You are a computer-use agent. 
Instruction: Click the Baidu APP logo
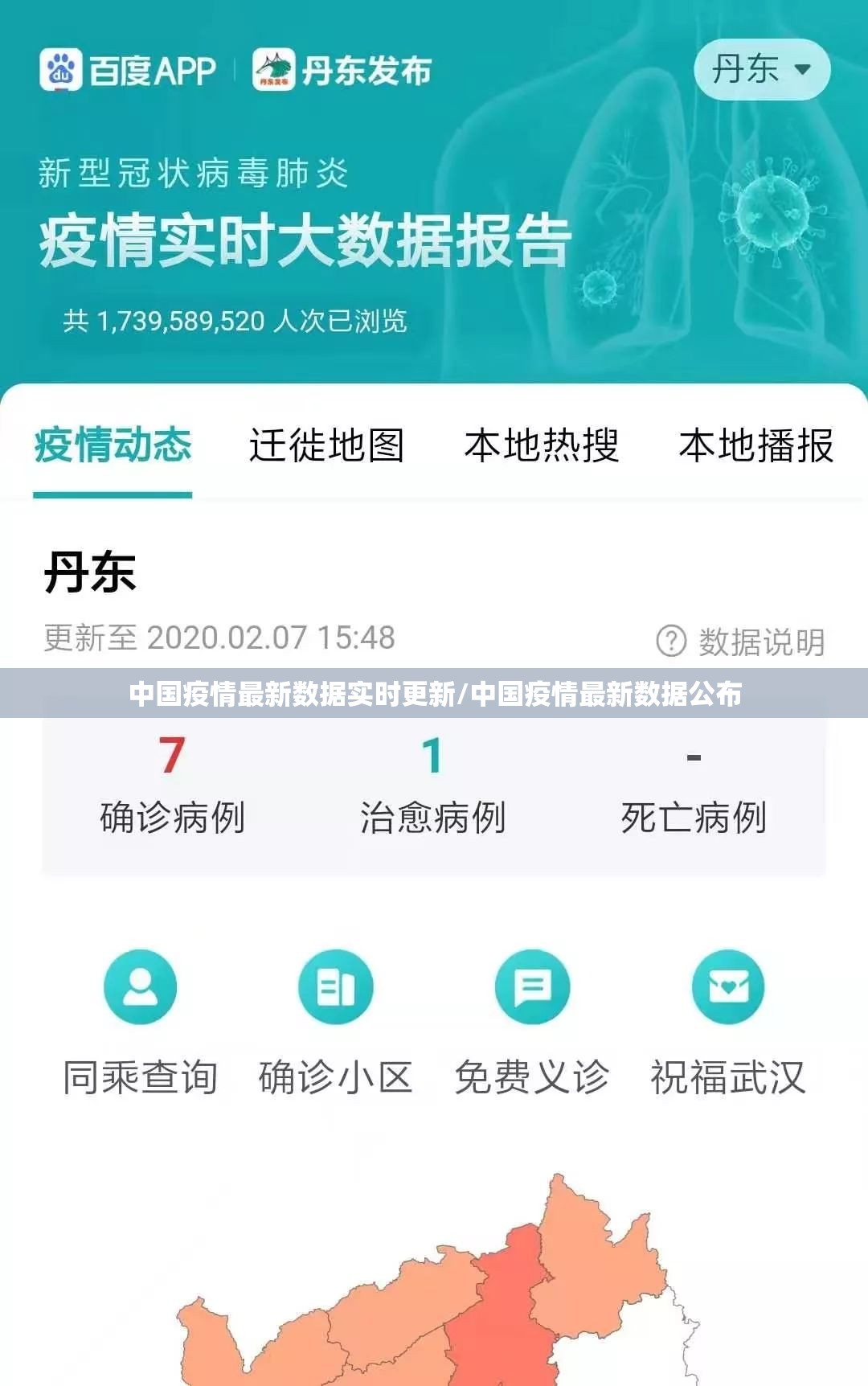point(129,69)
